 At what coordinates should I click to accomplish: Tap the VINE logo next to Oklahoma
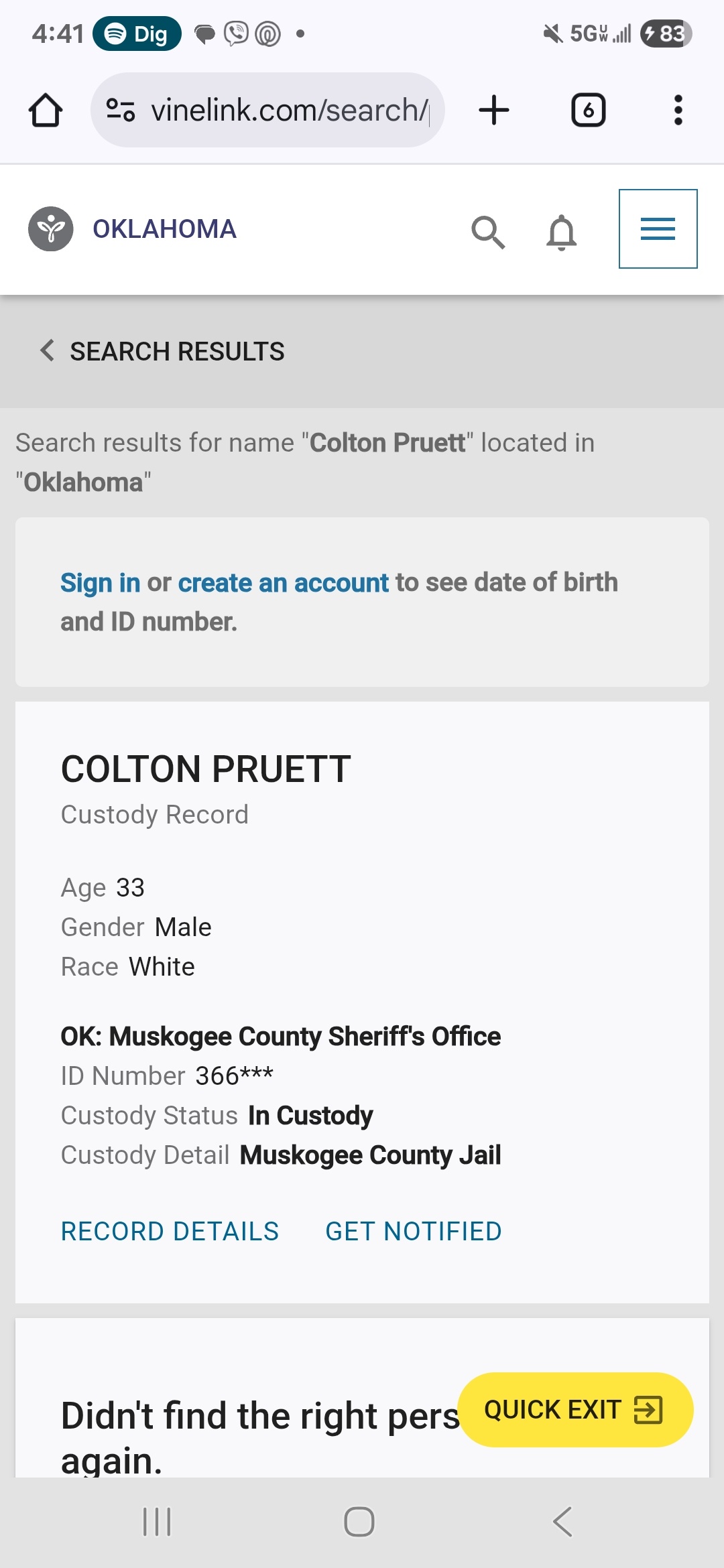click(50, 229)
